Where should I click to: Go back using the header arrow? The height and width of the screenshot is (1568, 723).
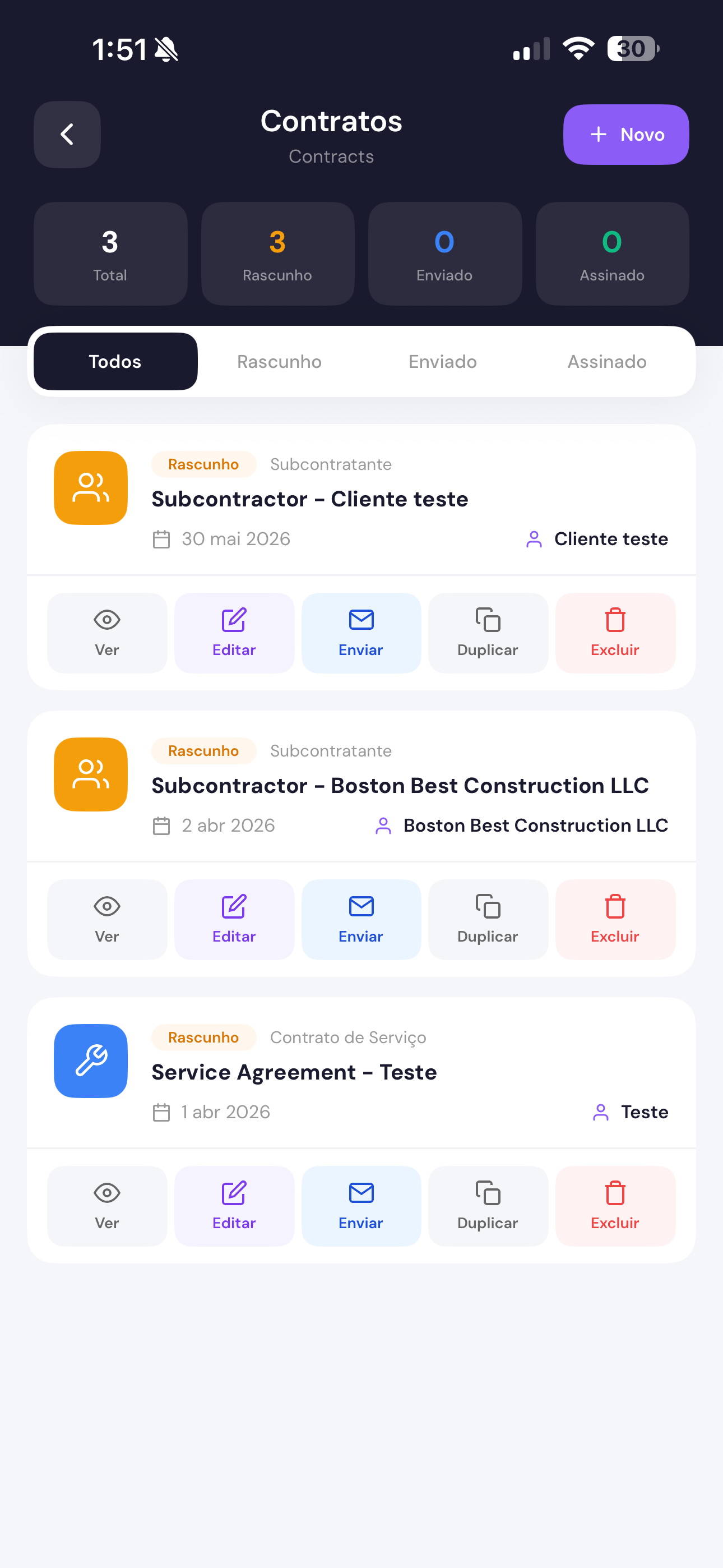tap(67, 135)
